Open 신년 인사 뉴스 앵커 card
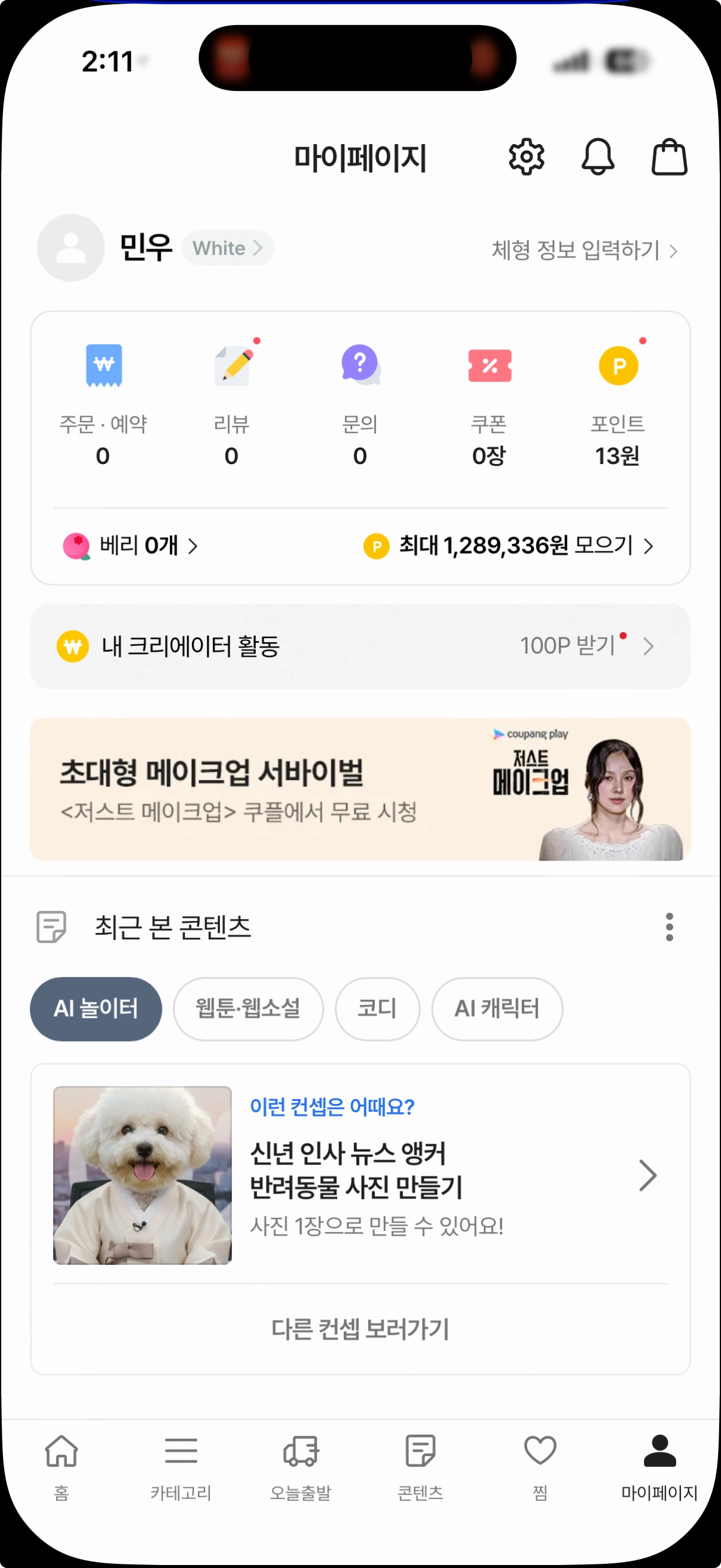This screenshot has width=721, height=1568. point(360,1175)
